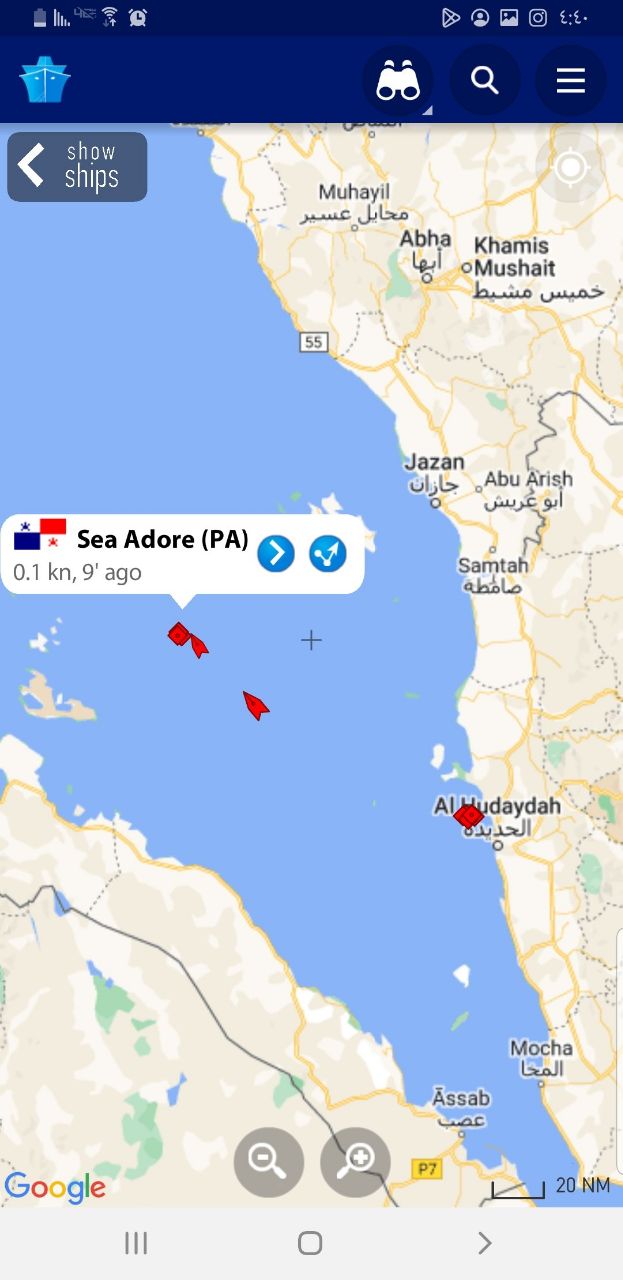Show Sea Adore track route
The height and width of the screenshot is (1280, 623).
[x=327, y=553]
